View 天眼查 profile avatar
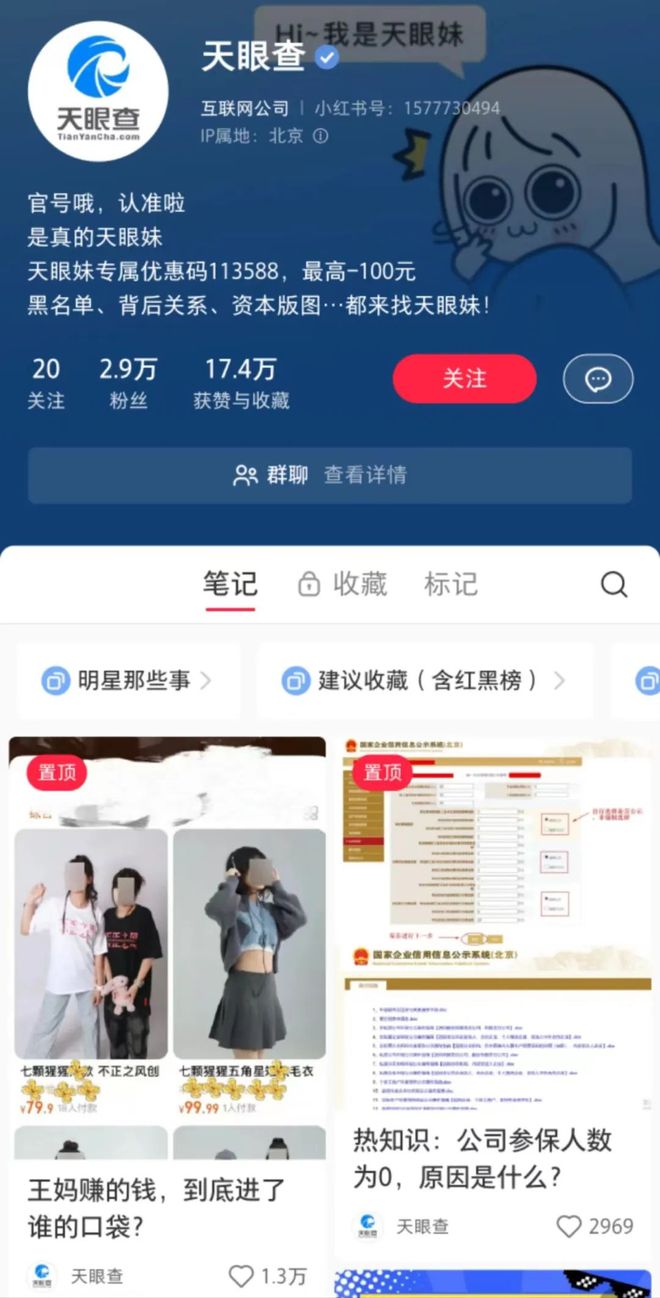Screen dimensions: 660x1298 pyautogui.click(x=98, y=91)
